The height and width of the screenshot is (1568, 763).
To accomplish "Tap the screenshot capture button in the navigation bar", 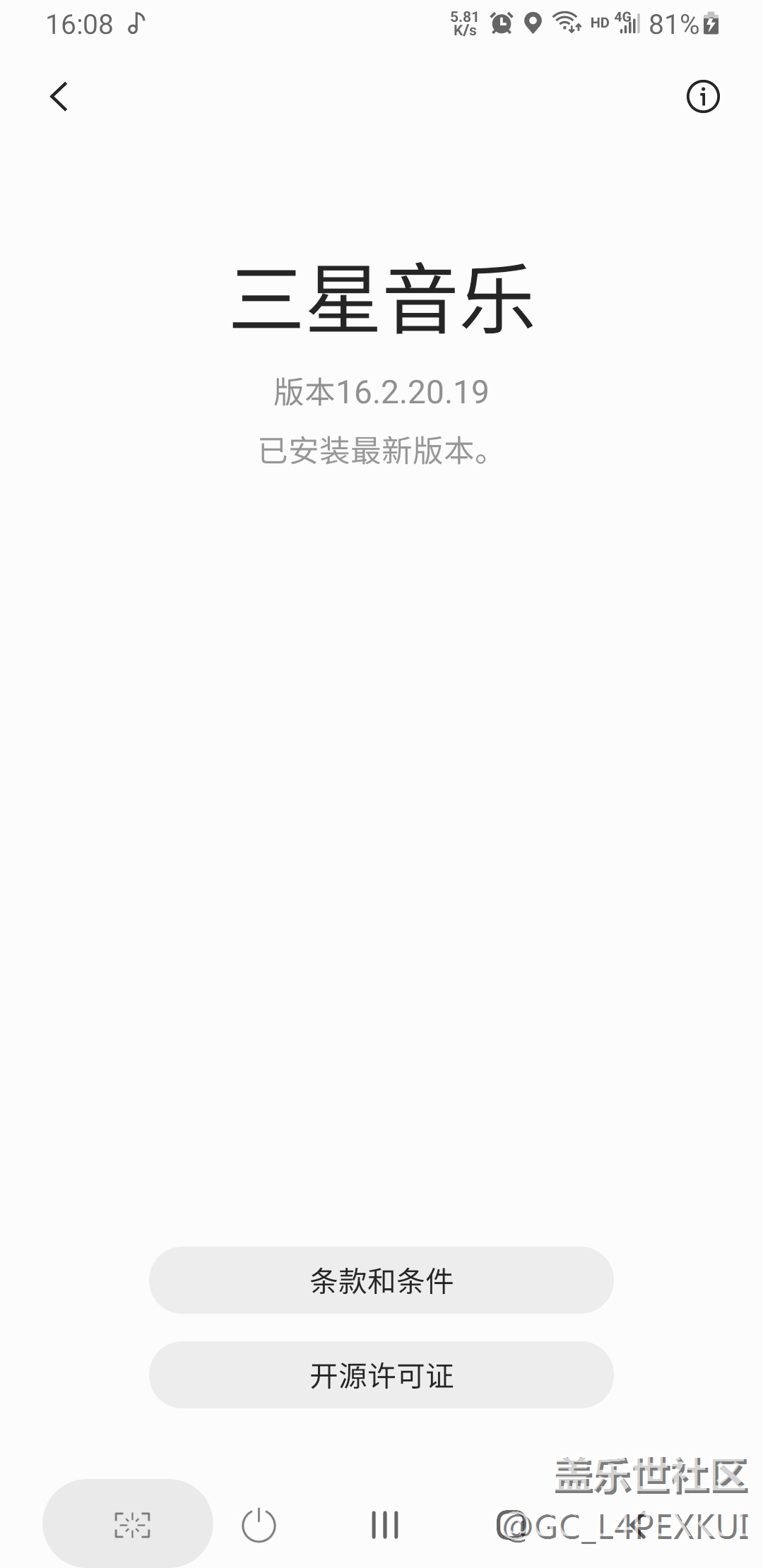I will click(131, 1524).
